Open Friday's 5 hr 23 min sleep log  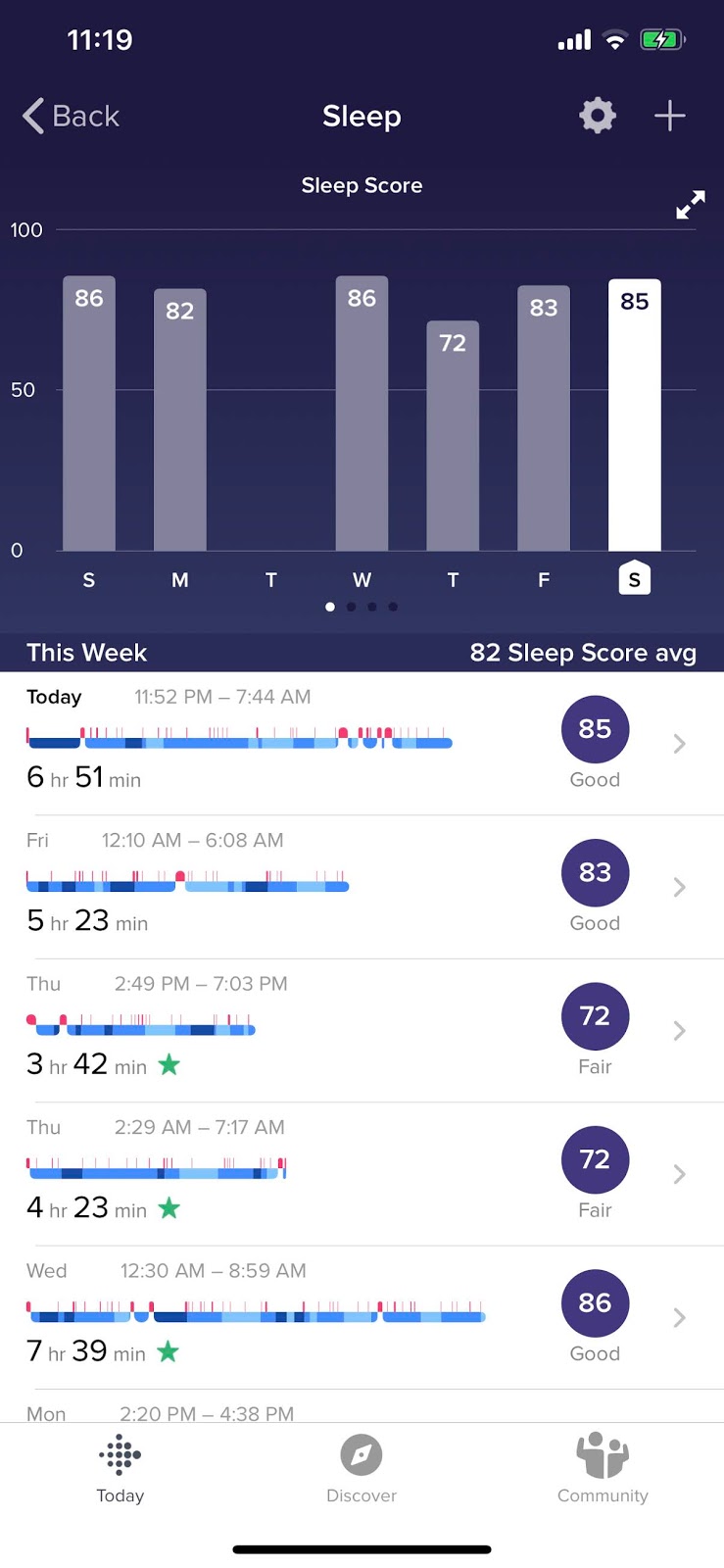click(362, 887)
